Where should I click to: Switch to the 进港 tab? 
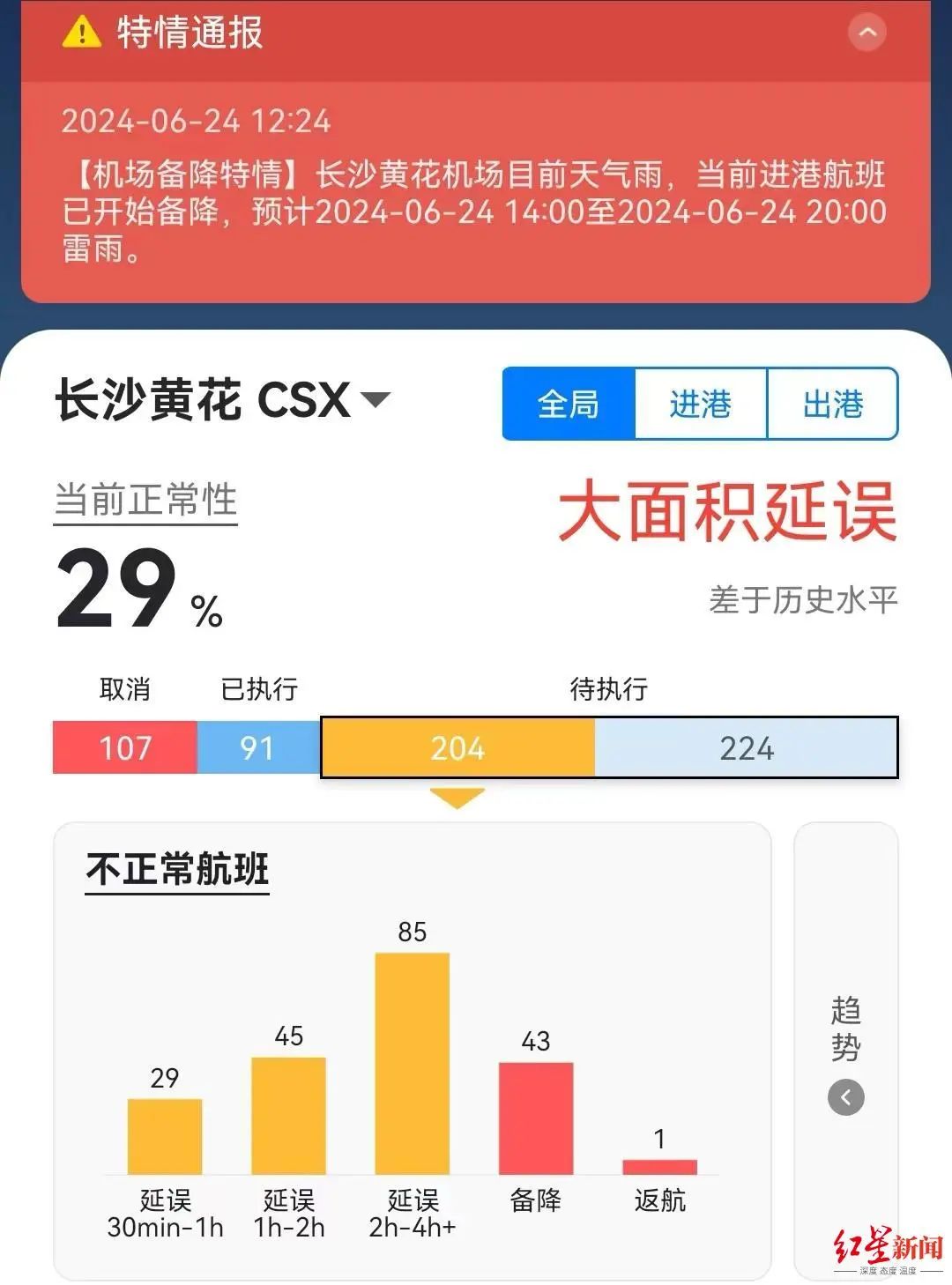coord(700,405)
